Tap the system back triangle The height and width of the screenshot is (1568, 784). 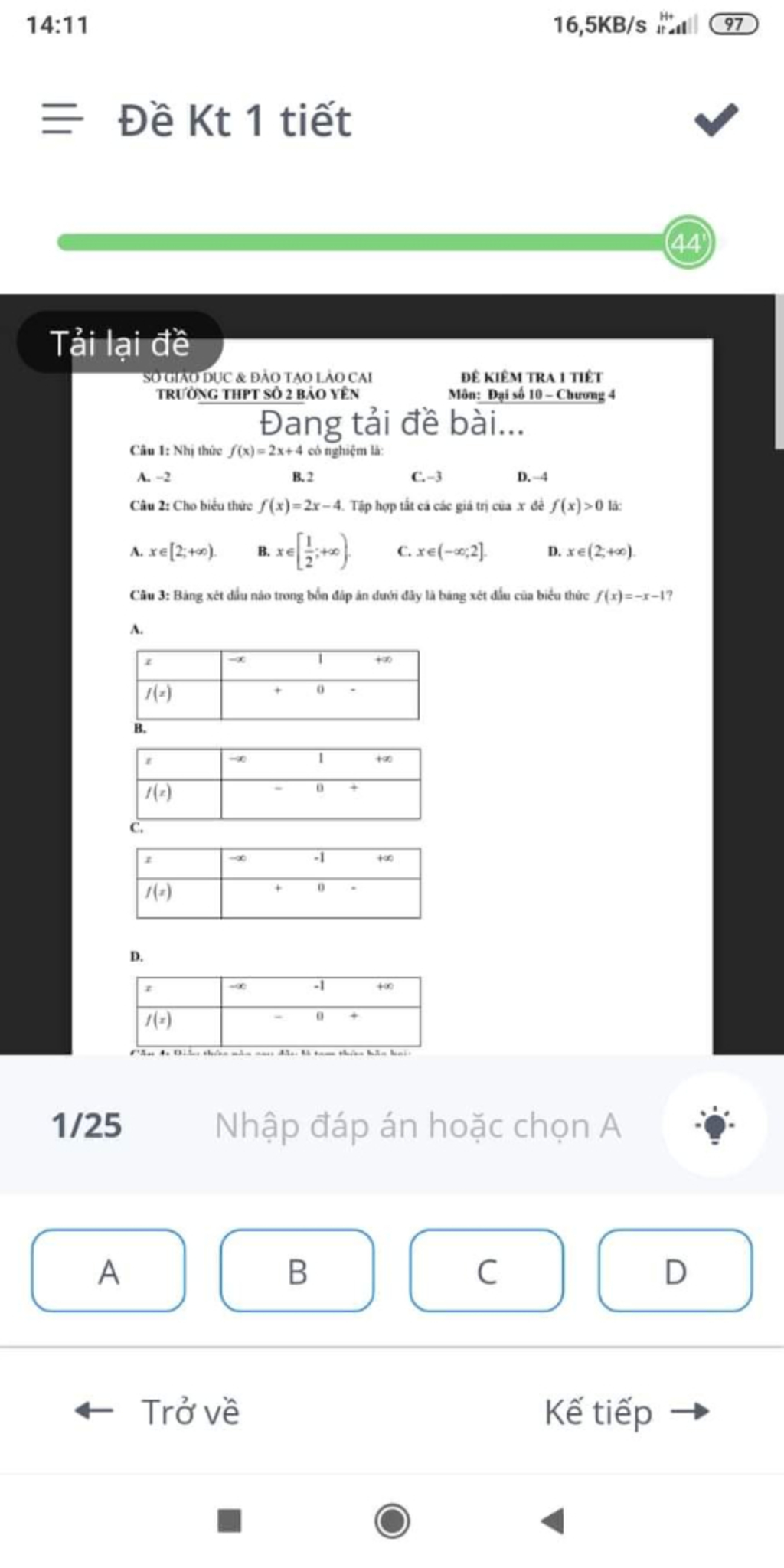pyautogui.click(x=553, y=1521)
